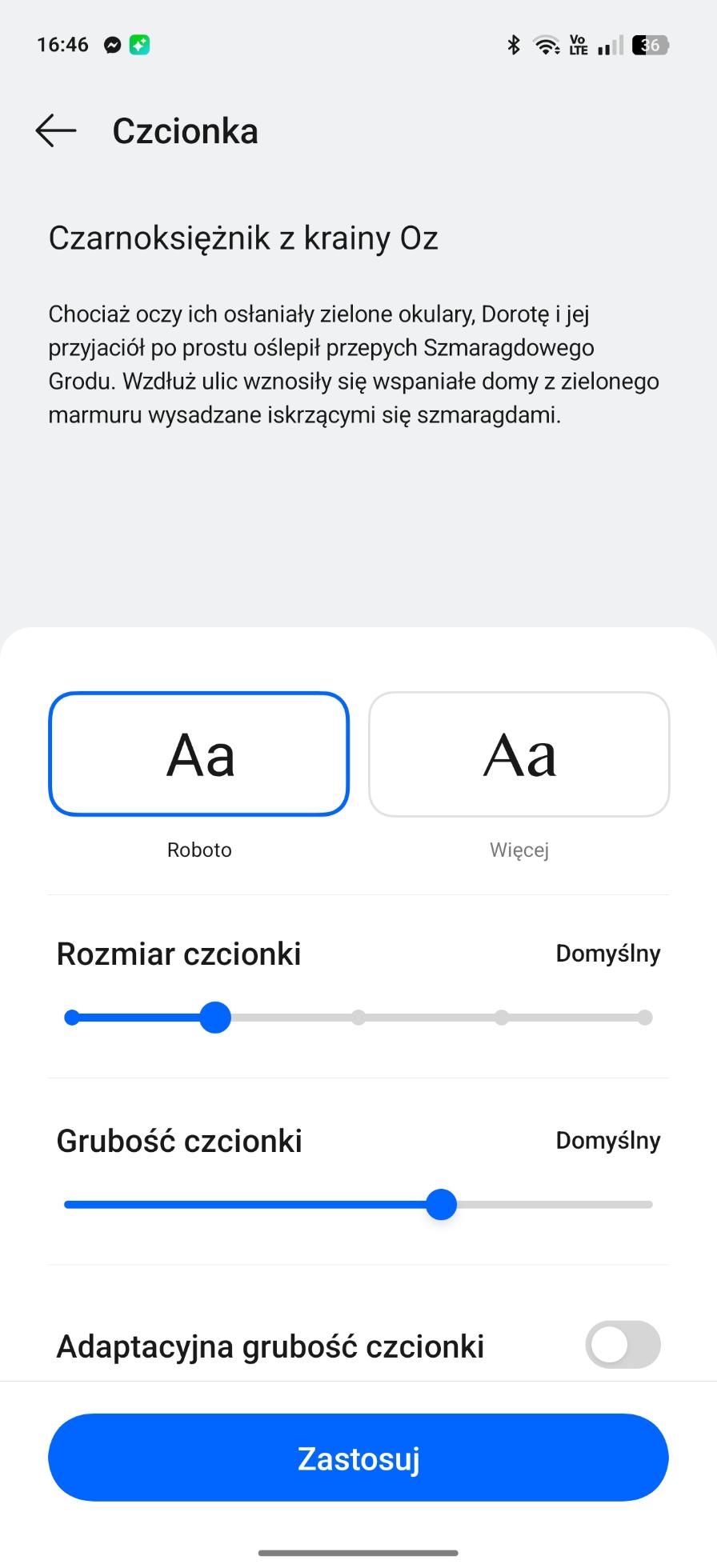Image resolution: width=717 pixels, height=1568 pixels.
Task: Open the Więcej fonts card
Action: 519,754
